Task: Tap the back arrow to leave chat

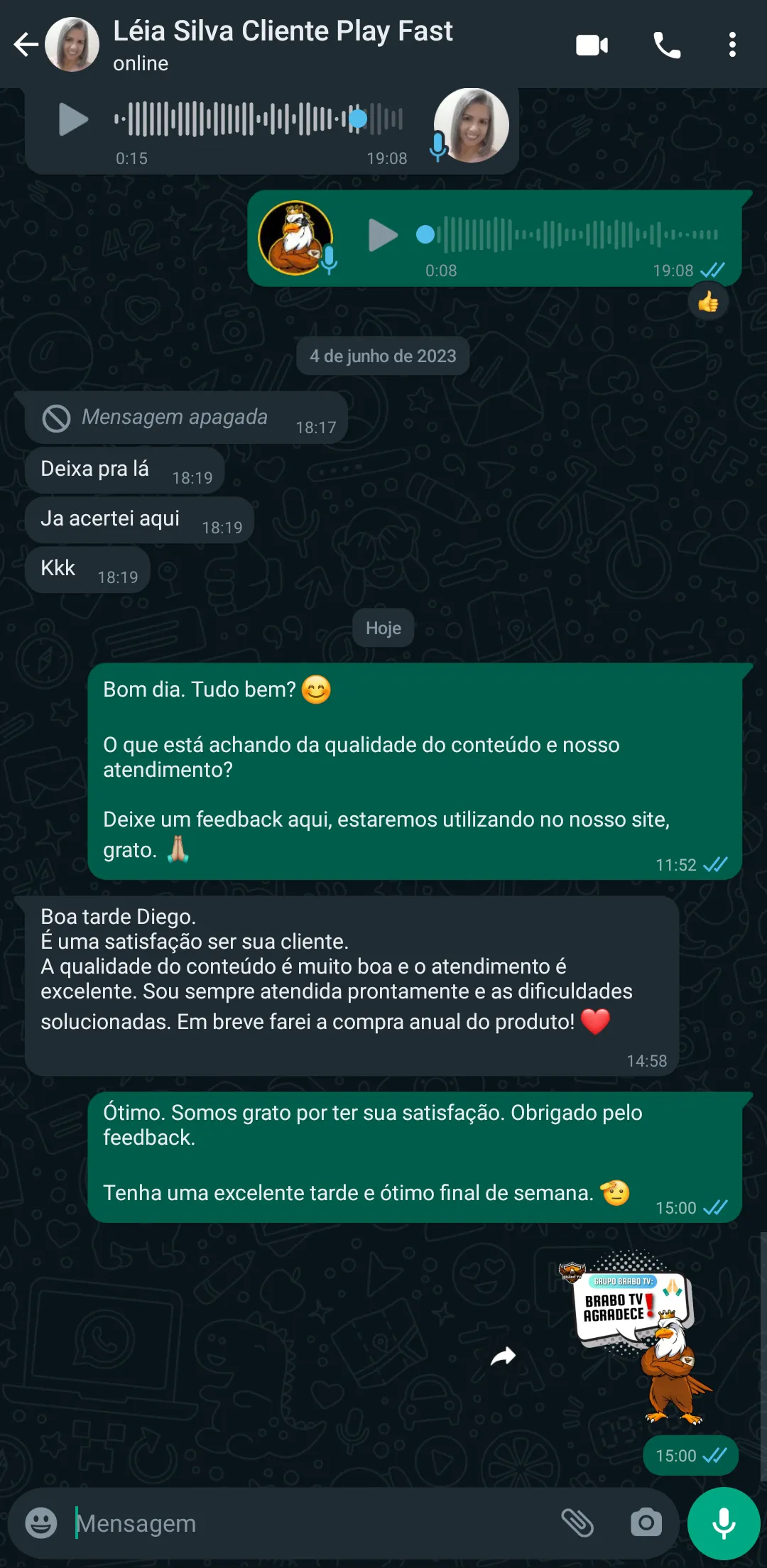Action: [x=26, y=45]
